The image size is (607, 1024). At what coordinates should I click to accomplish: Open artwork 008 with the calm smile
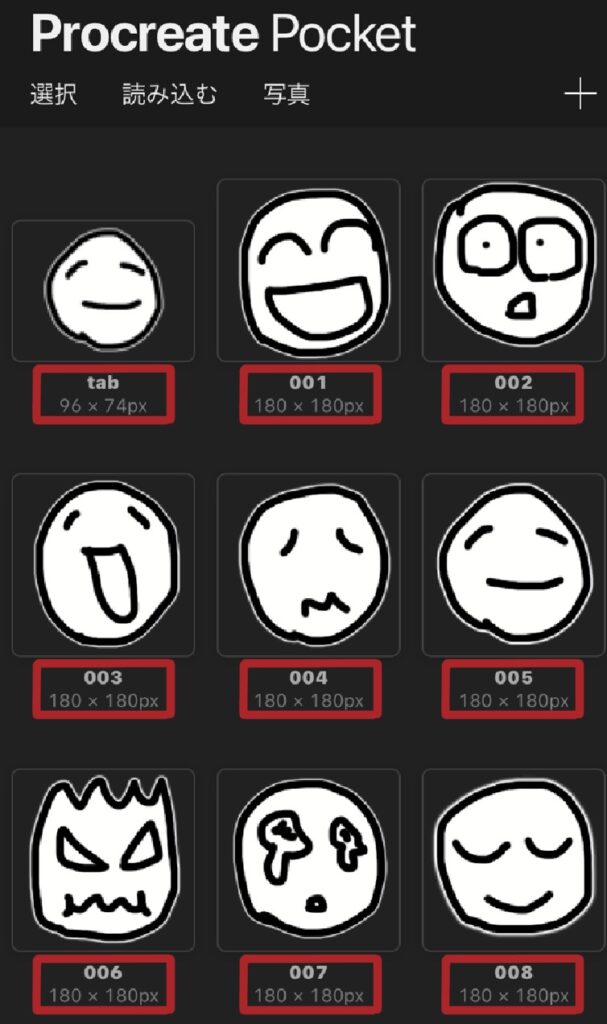(x=511, y=860)
